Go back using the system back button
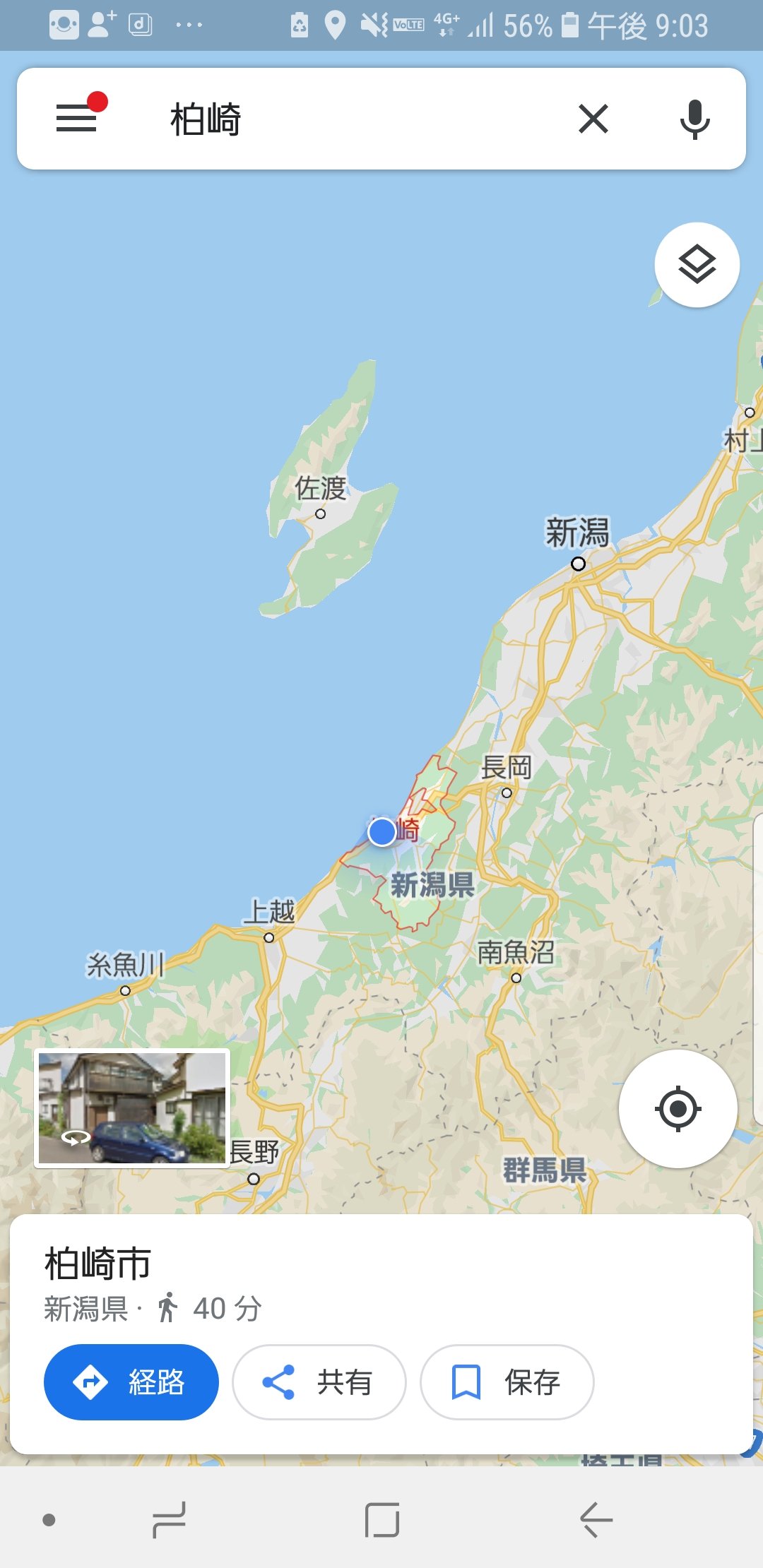Viewport: 763px width, 1568px height. point(596,1520)
